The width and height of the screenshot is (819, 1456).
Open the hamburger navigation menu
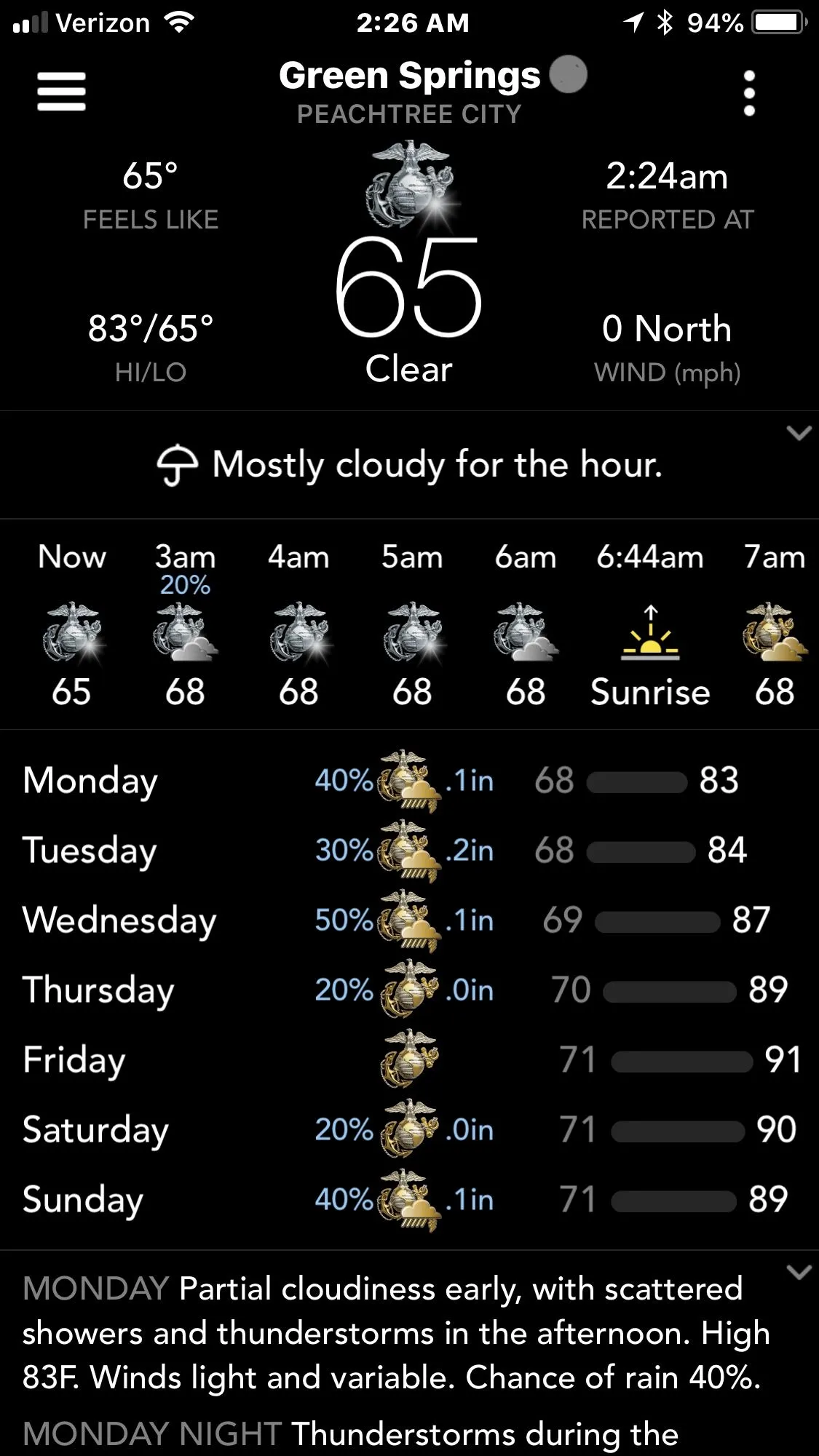pos(61,92)
